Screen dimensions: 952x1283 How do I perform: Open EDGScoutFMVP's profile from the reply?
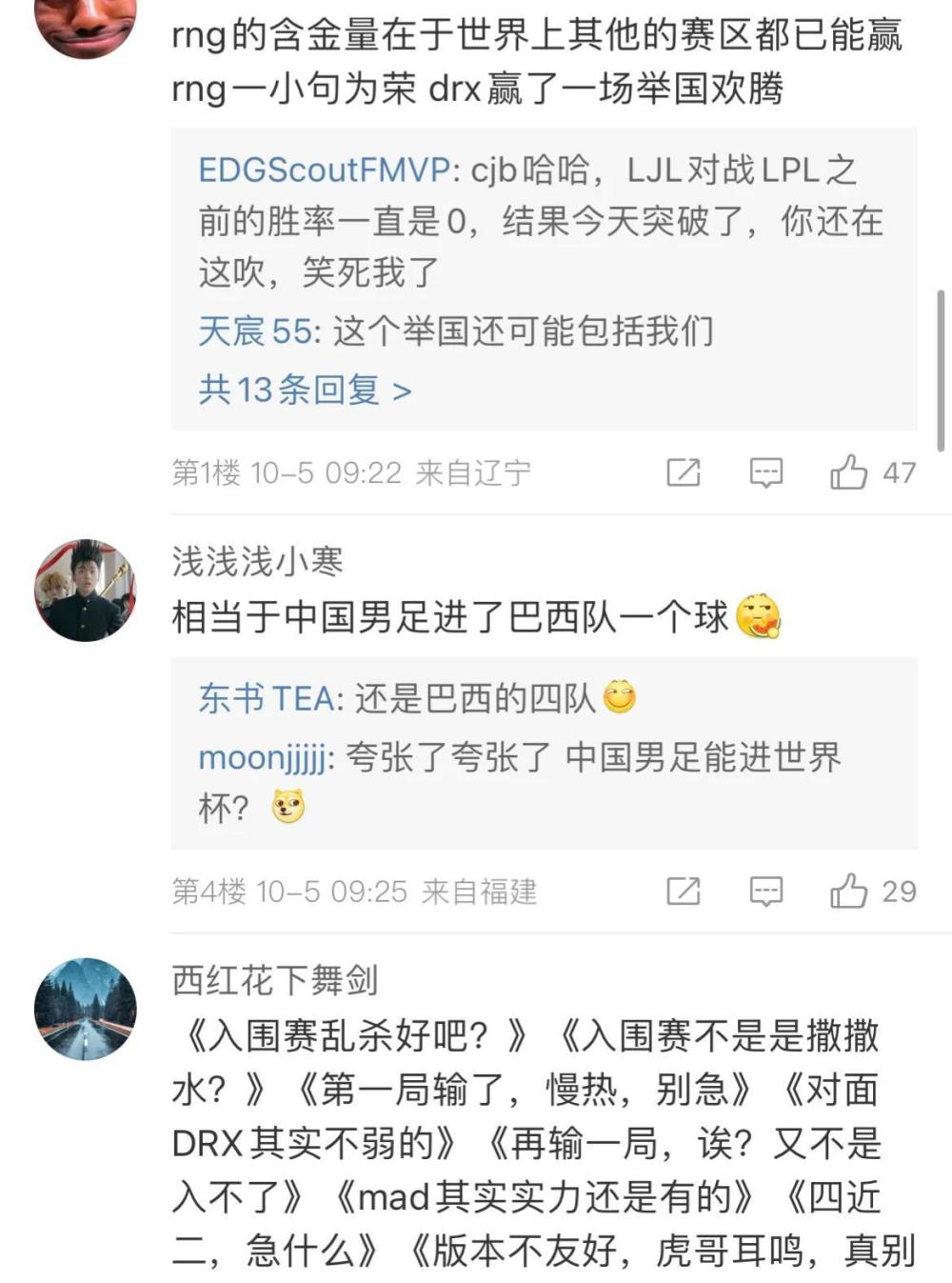click(x=323, y=170)
